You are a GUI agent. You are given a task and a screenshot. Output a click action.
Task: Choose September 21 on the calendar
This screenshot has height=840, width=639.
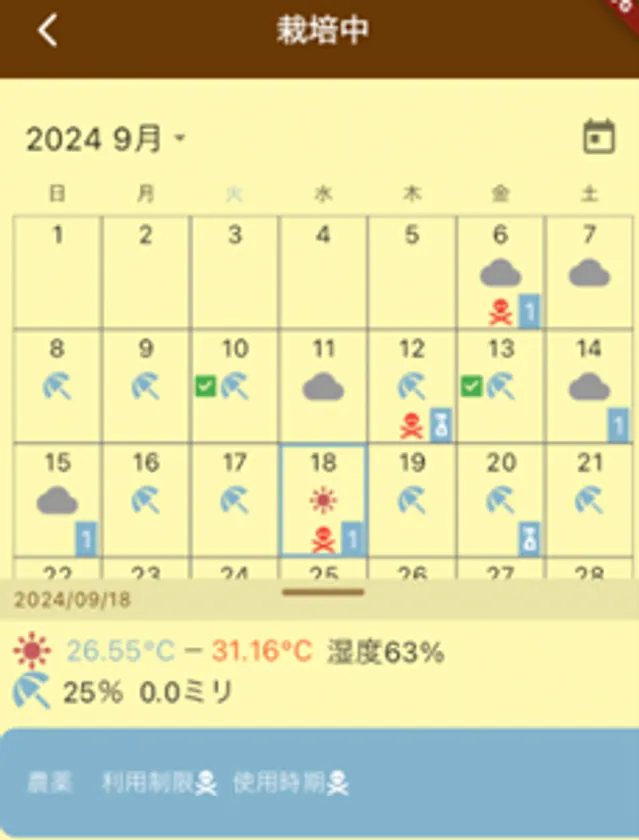[x=589, y=499]
